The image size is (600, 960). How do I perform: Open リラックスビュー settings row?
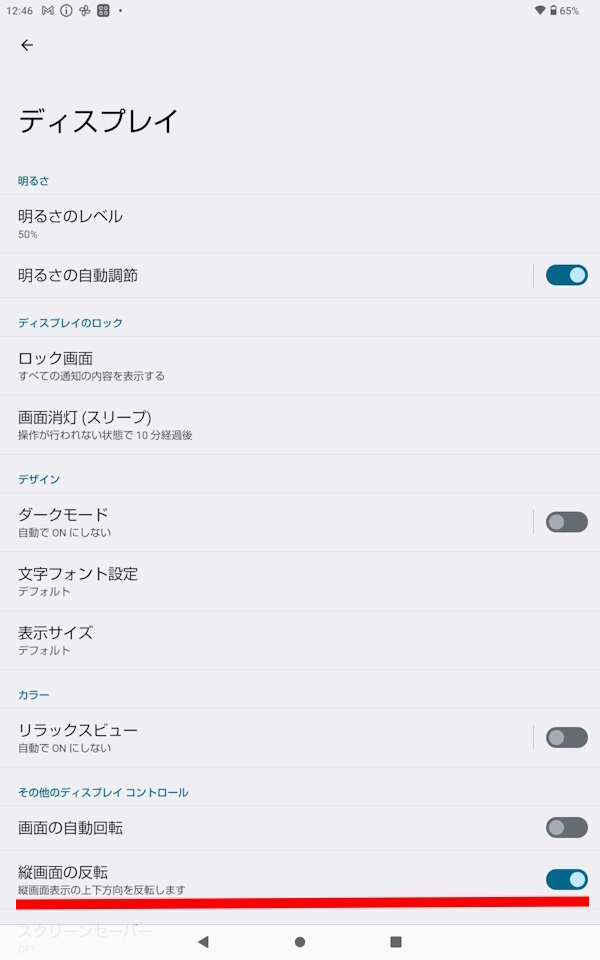point(266,738)
